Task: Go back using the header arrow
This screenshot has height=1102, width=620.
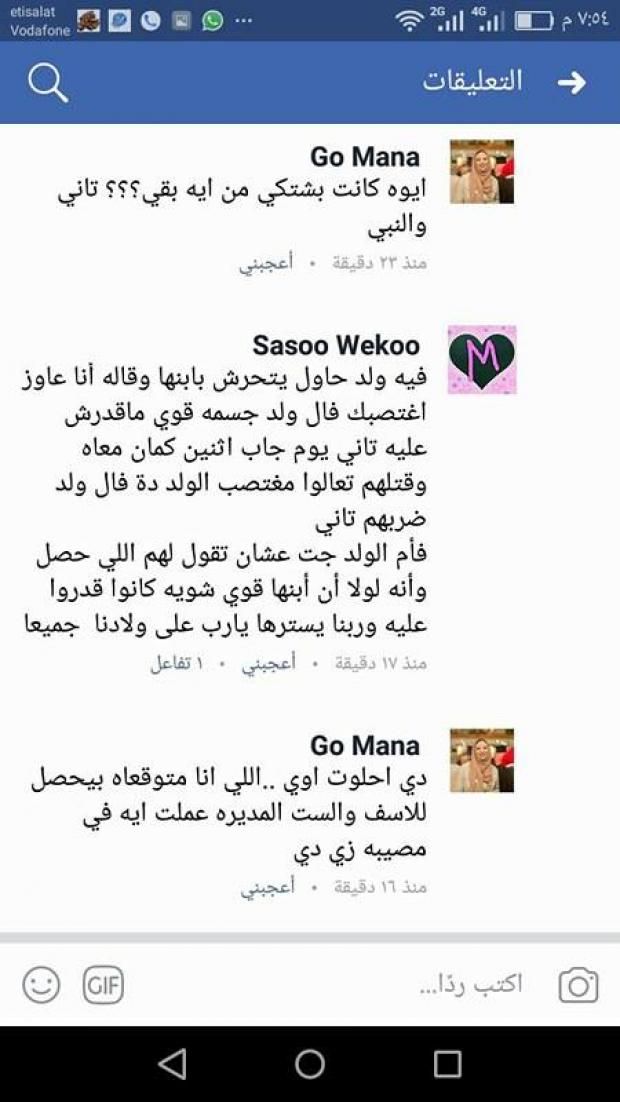Action: point(571,82)
